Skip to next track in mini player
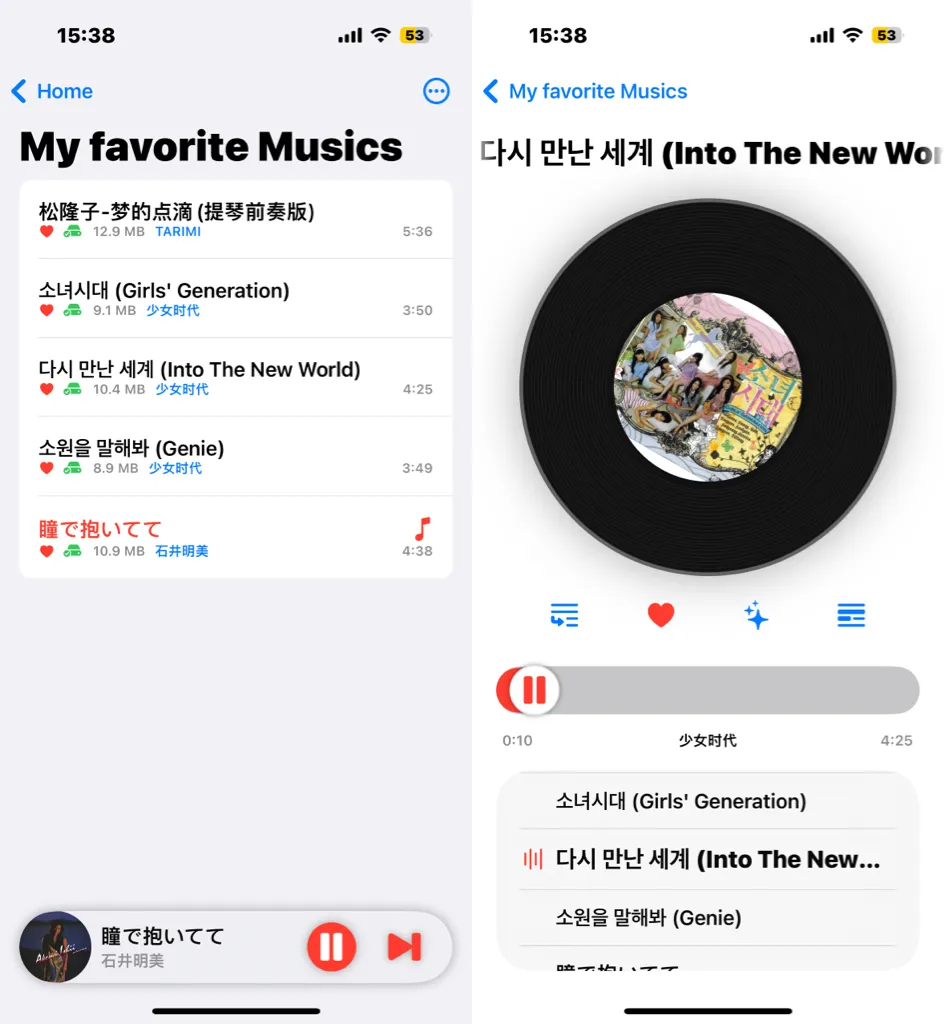 (404, 946)
